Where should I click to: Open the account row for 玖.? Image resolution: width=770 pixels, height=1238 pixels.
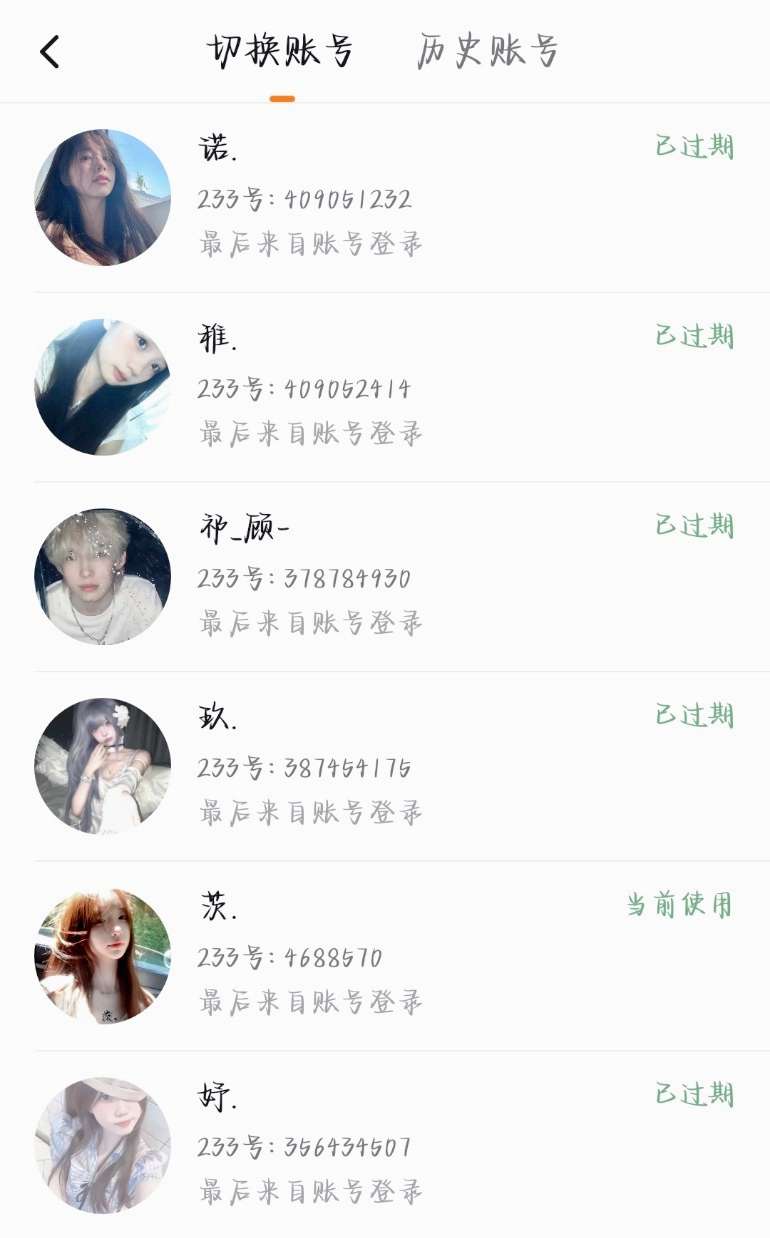(x=385, y=766)
